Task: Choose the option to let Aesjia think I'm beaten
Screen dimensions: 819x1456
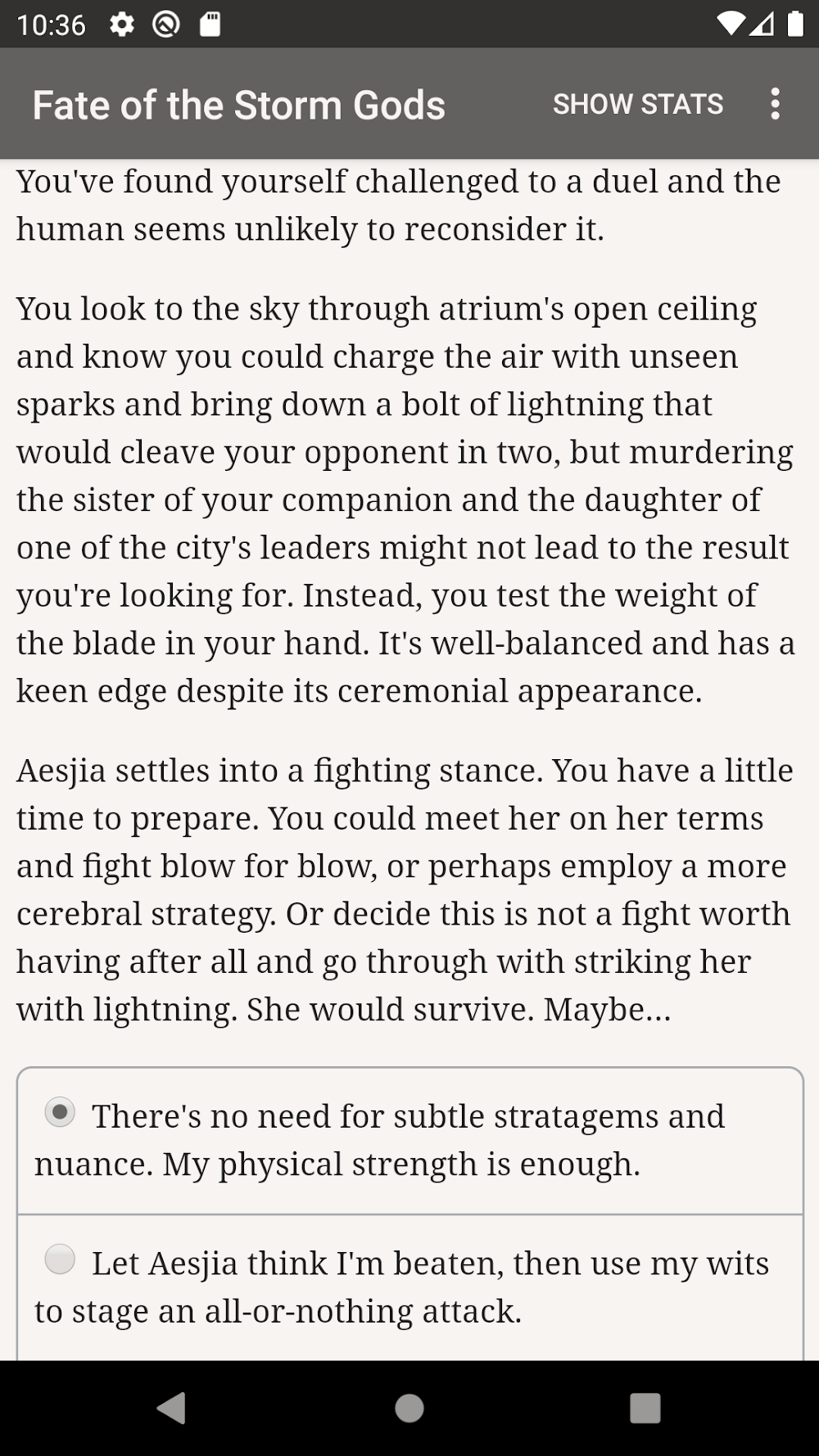Action: (60, 1259)
